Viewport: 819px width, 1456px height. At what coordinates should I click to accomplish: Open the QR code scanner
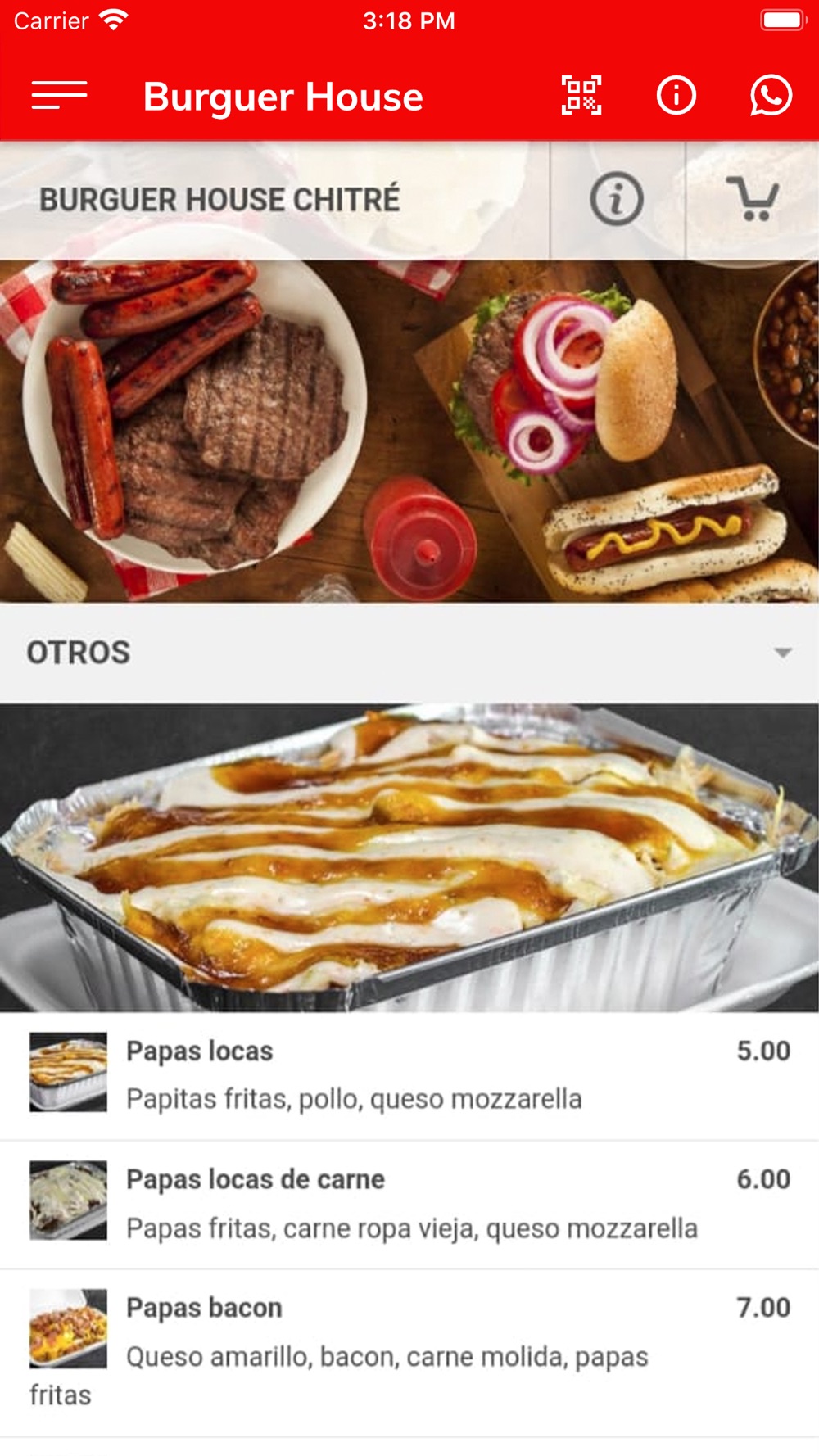[581, 96]
